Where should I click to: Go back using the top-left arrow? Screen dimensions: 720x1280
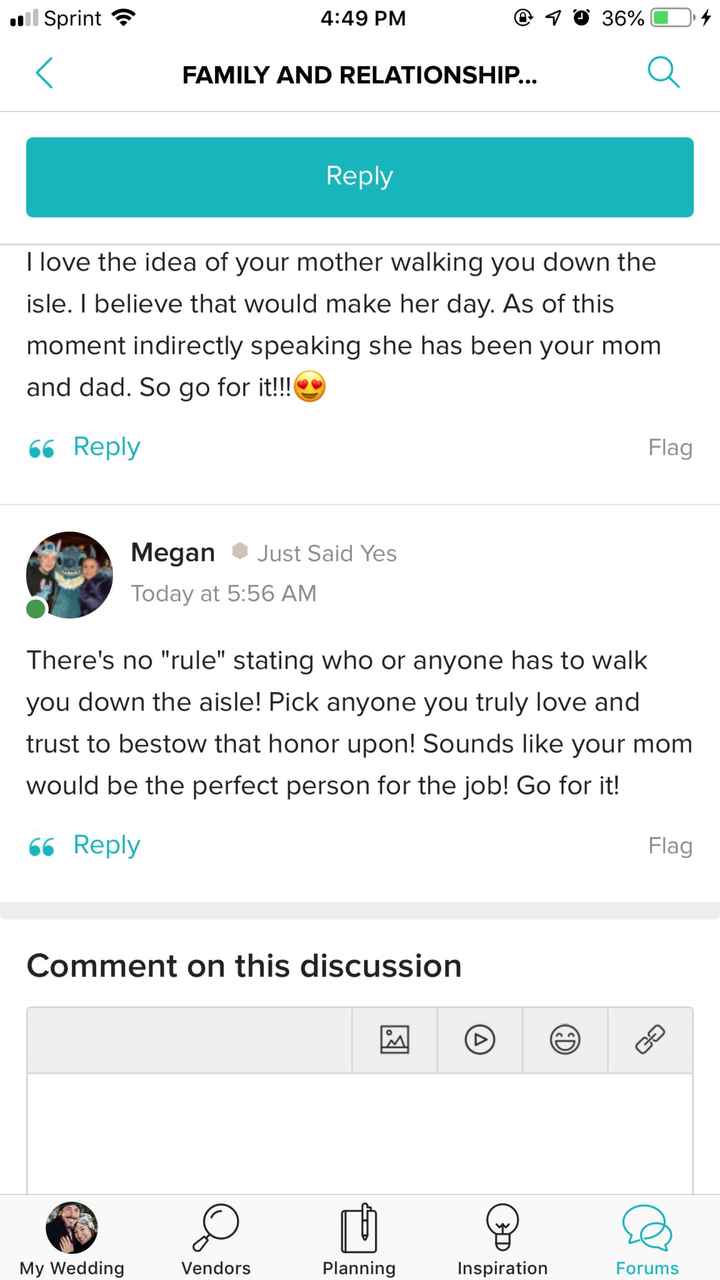[x=44, y=74]
